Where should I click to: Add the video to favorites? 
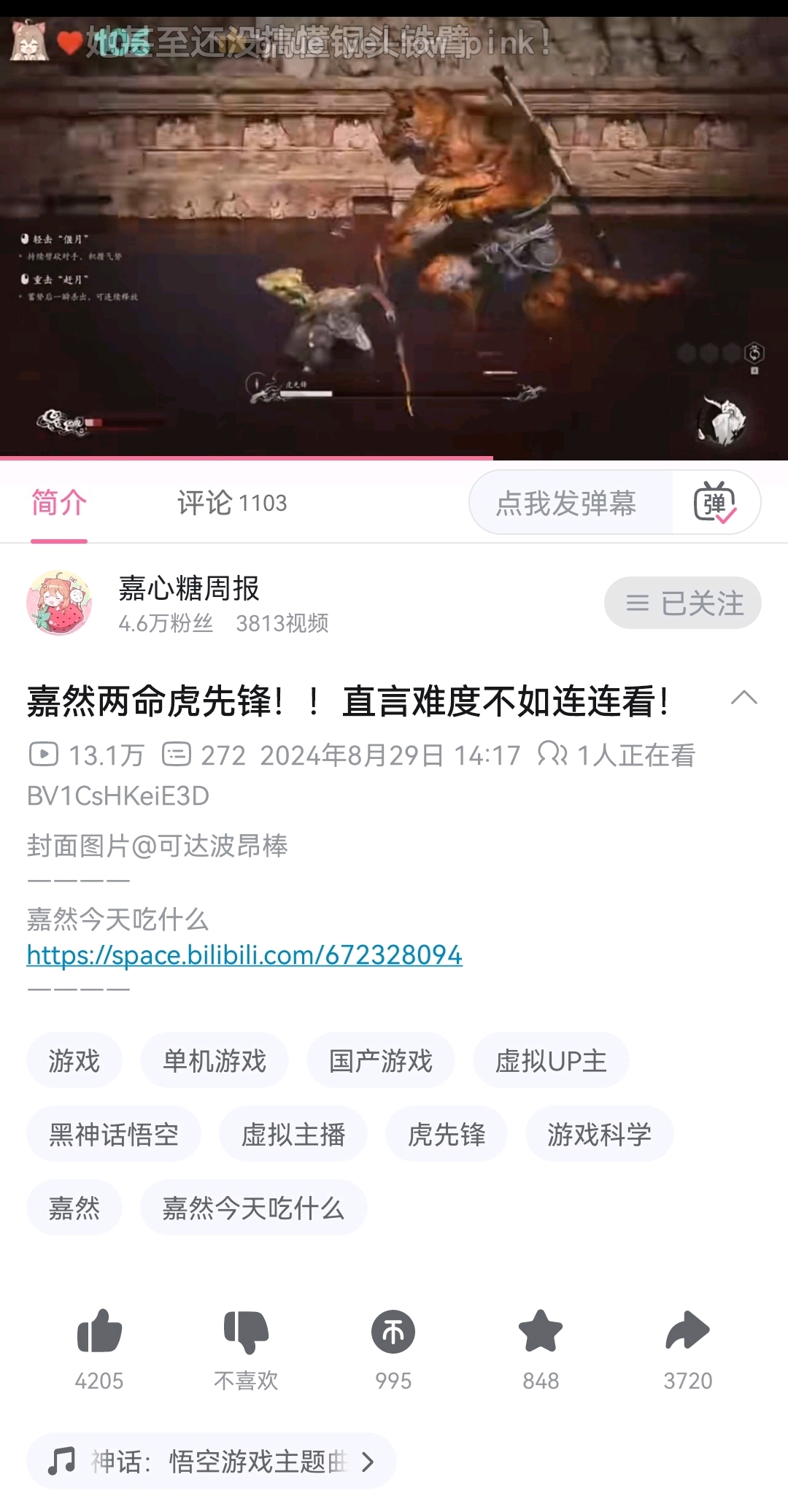(541, 1332)
